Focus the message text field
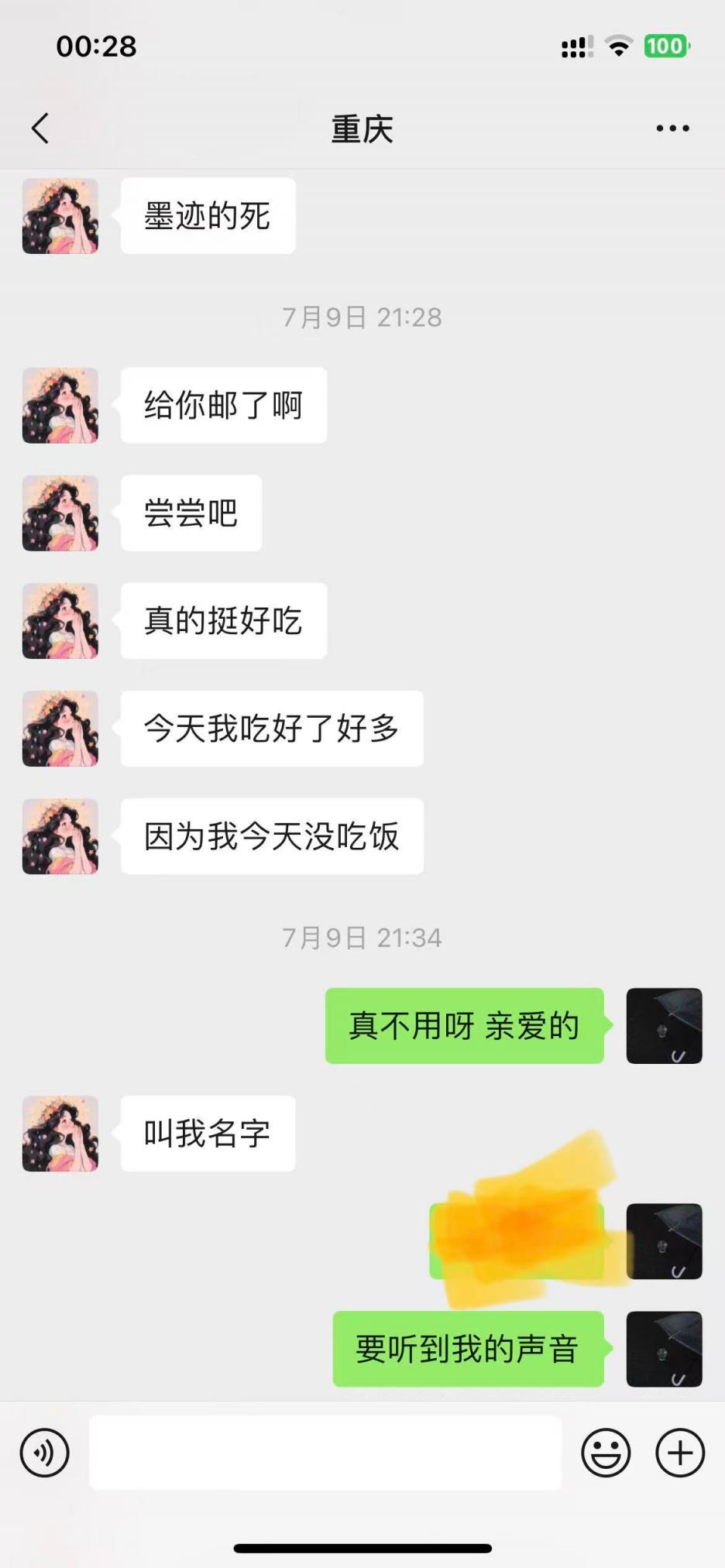 (325, 1453)
